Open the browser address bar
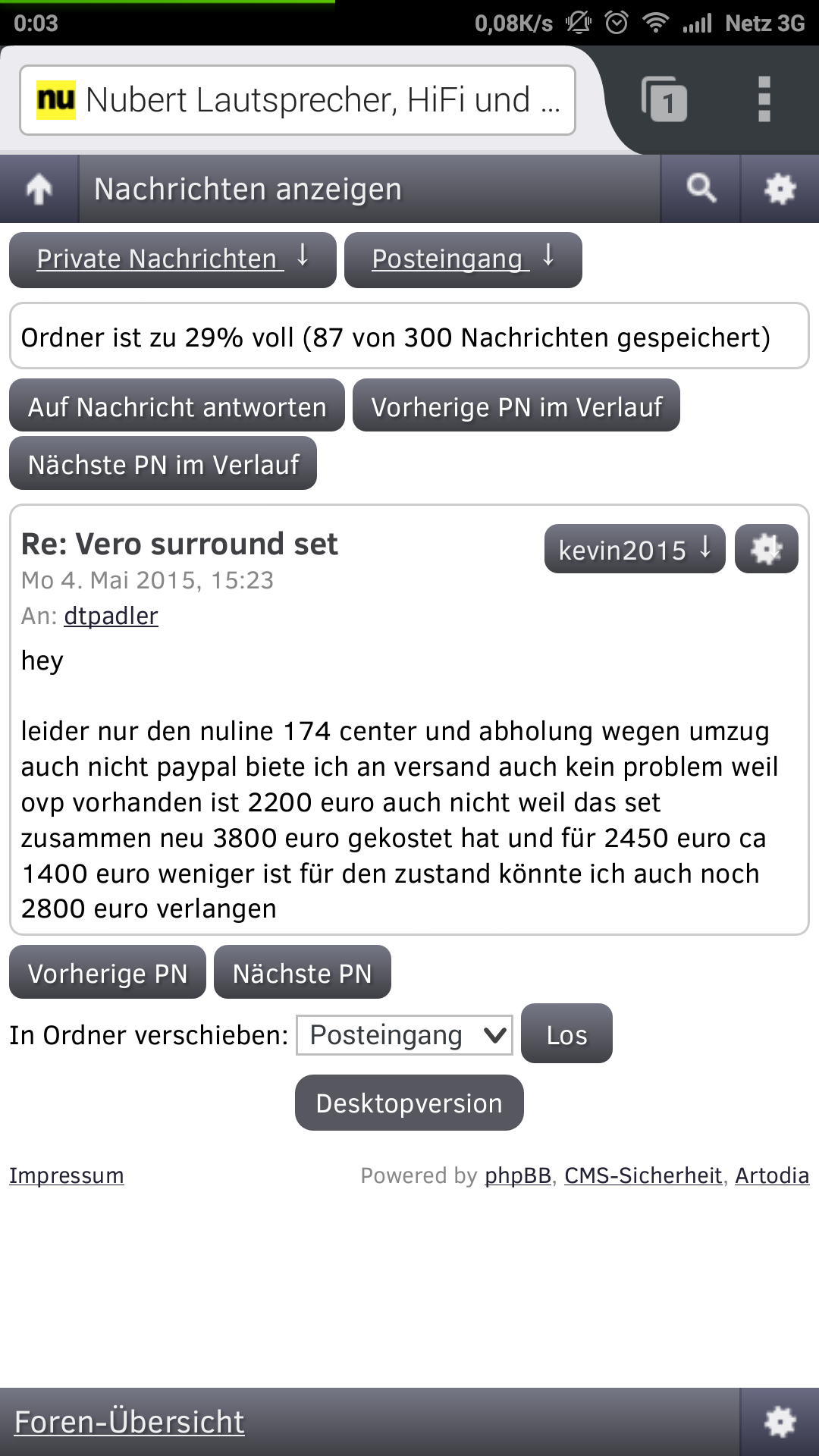The height and width of the screenshot is (1456, 819). click(x=297, y=100)
